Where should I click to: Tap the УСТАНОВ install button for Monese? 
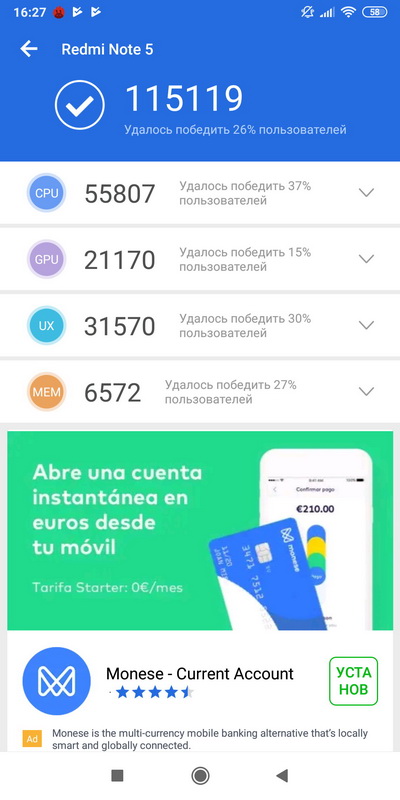point(354,681)
